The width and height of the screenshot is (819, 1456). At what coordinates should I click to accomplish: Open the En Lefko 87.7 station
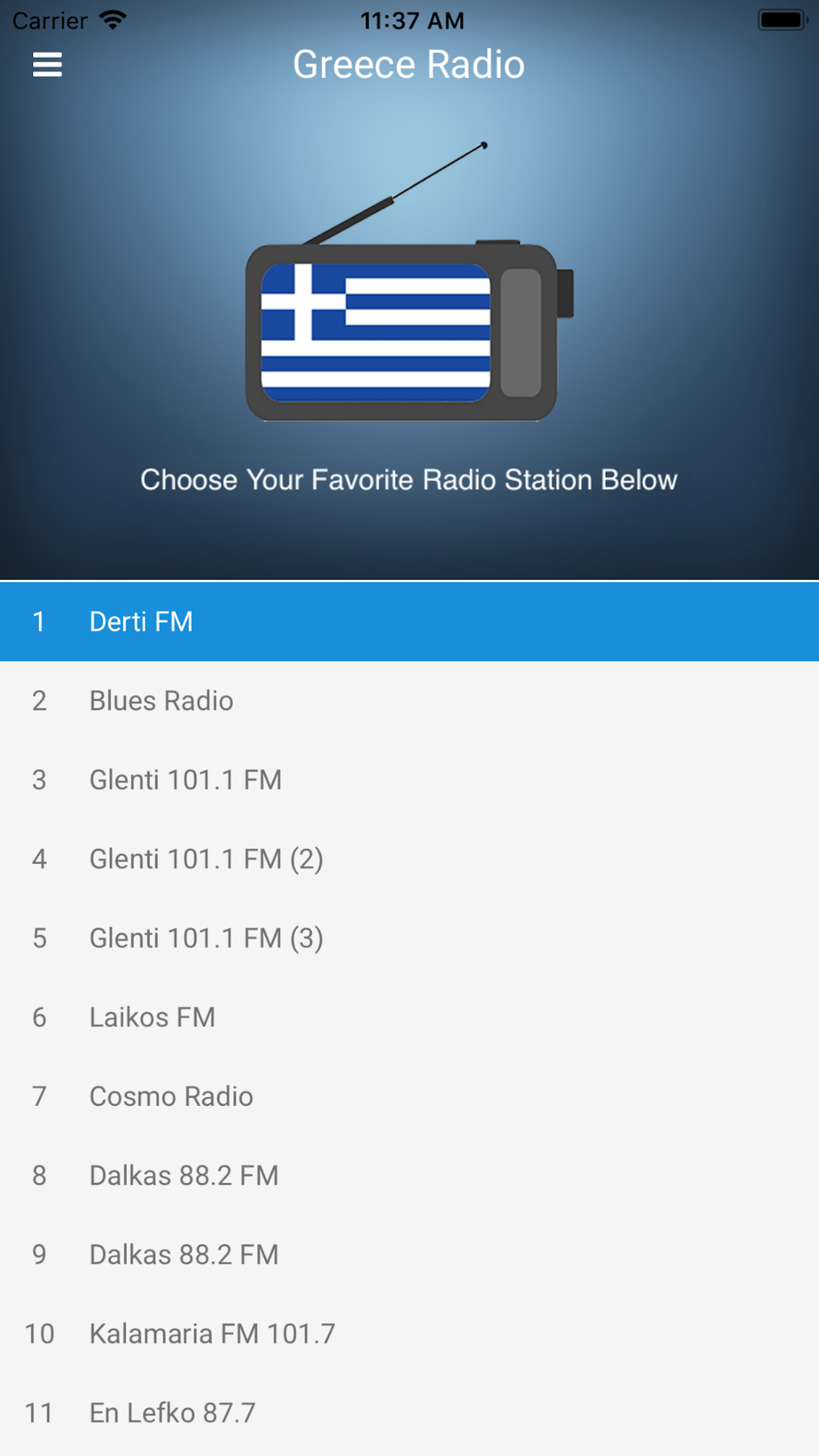(173, 1413)
